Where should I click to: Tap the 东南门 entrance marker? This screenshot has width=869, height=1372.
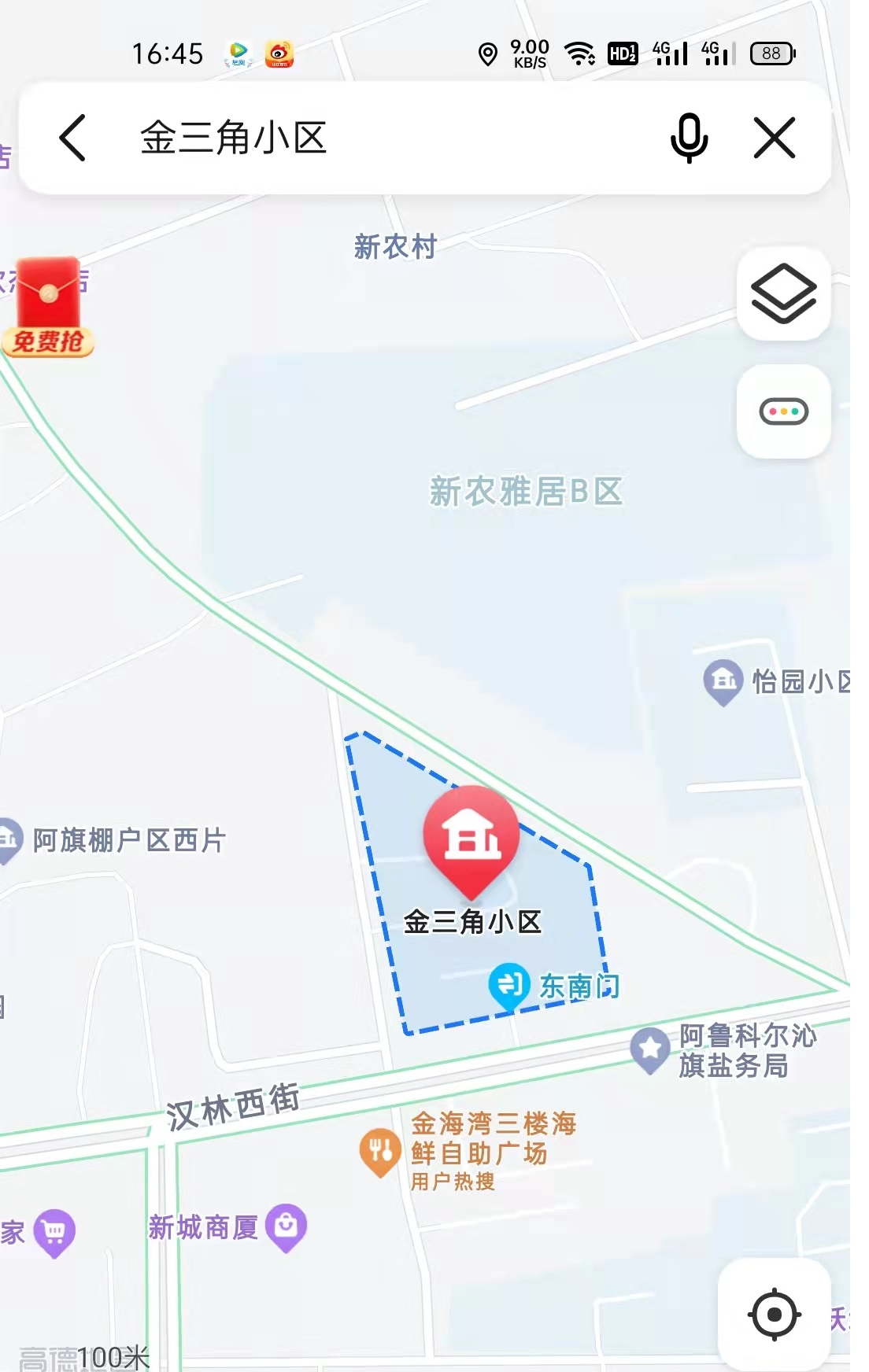(509, 985)
